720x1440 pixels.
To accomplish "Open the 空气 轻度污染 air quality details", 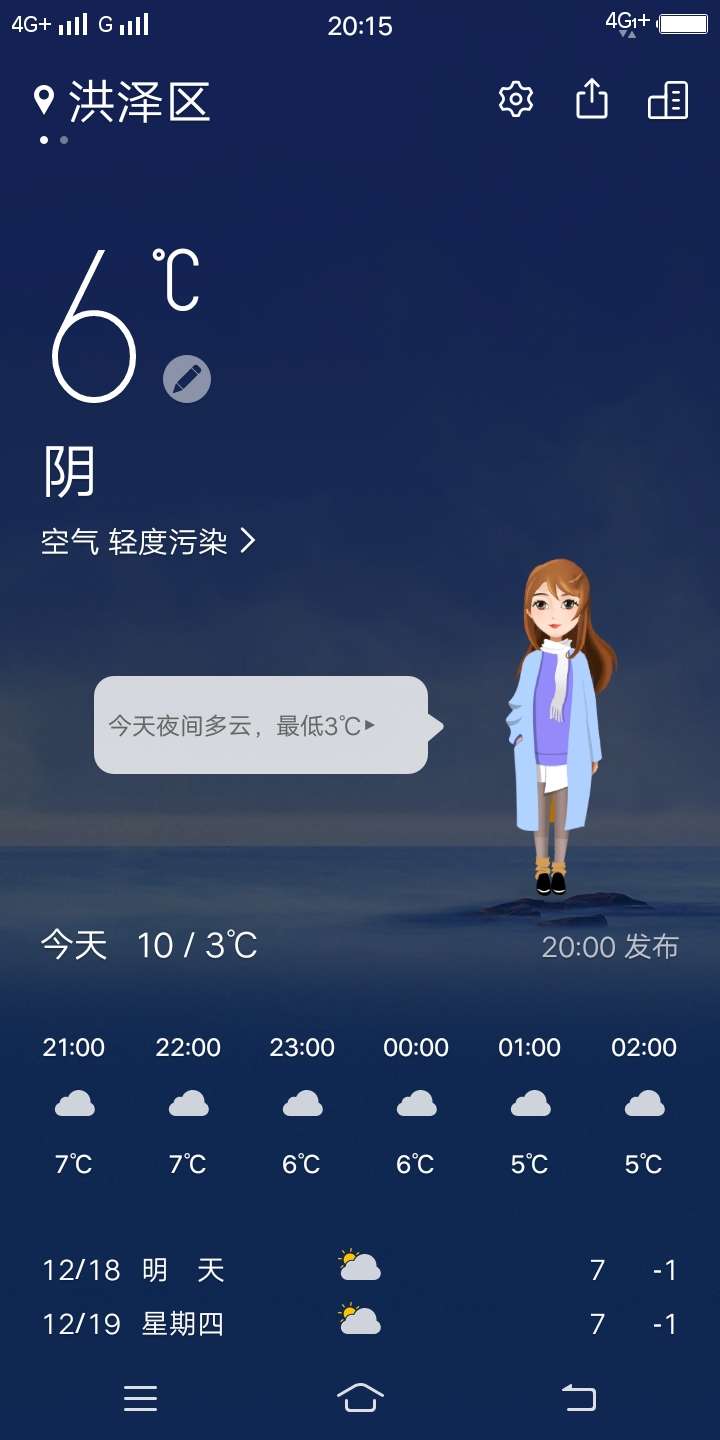I will [149, 542].
